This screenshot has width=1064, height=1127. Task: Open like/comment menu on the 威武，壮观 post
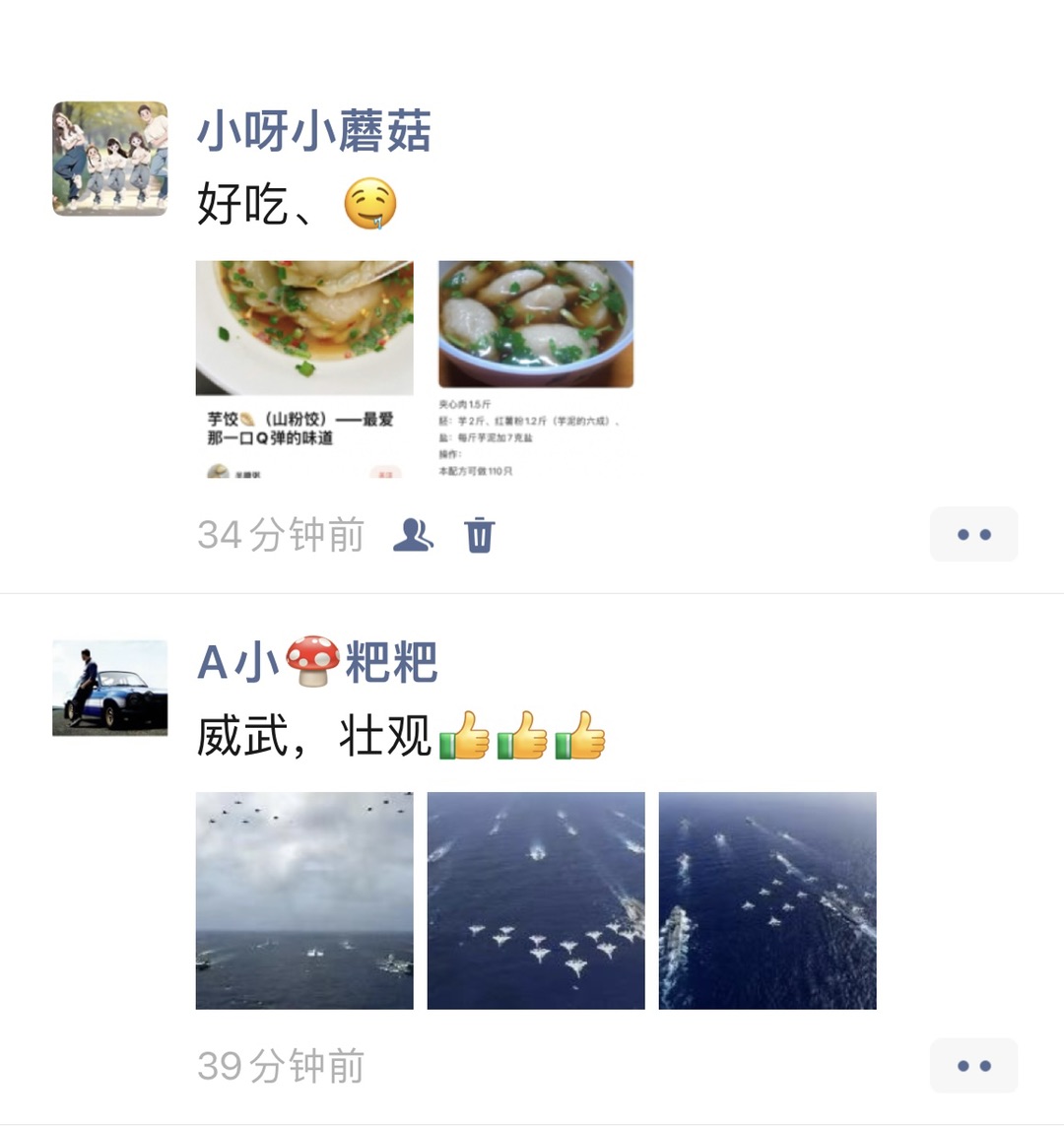coord(972,1066)
